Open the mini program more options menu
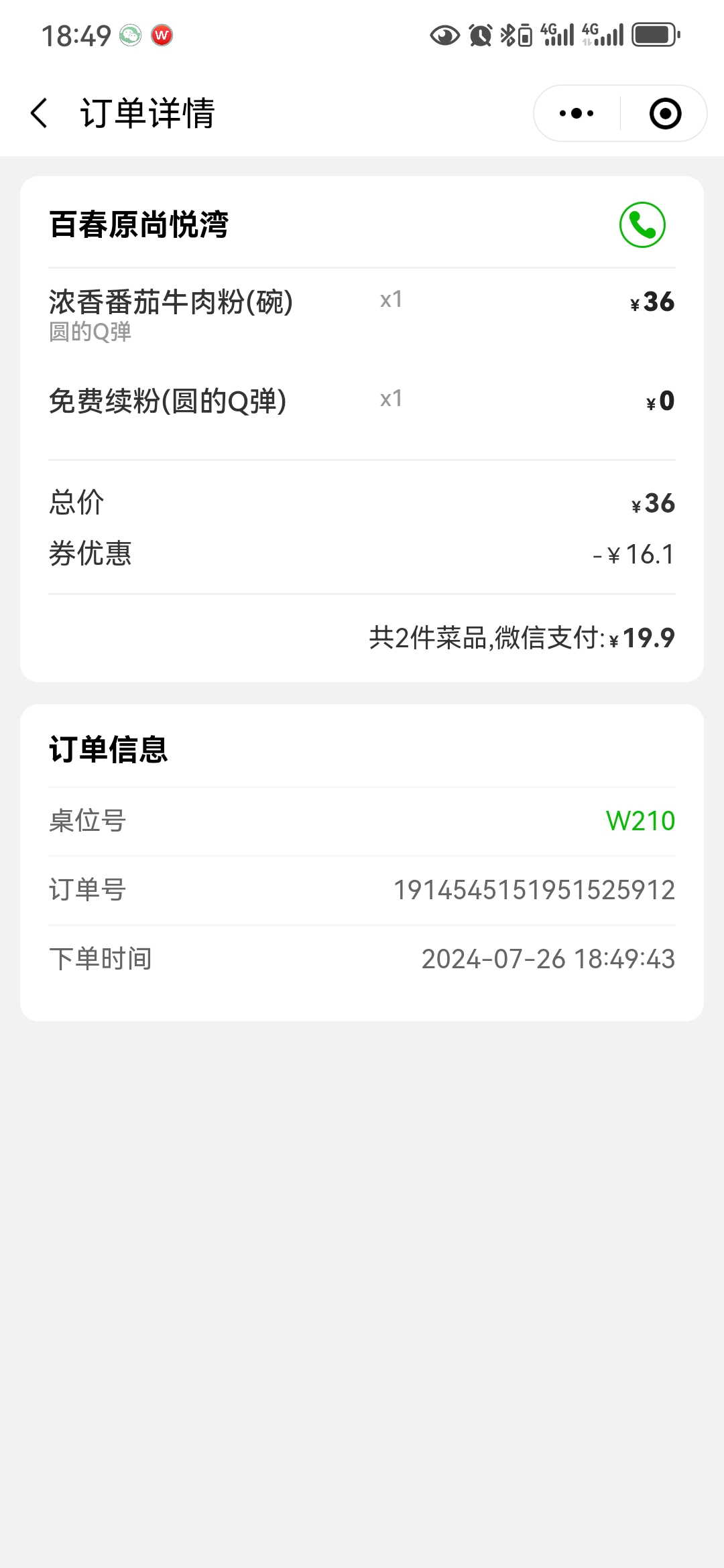Viewport: 724px width, 1568px height. (577, 113)
